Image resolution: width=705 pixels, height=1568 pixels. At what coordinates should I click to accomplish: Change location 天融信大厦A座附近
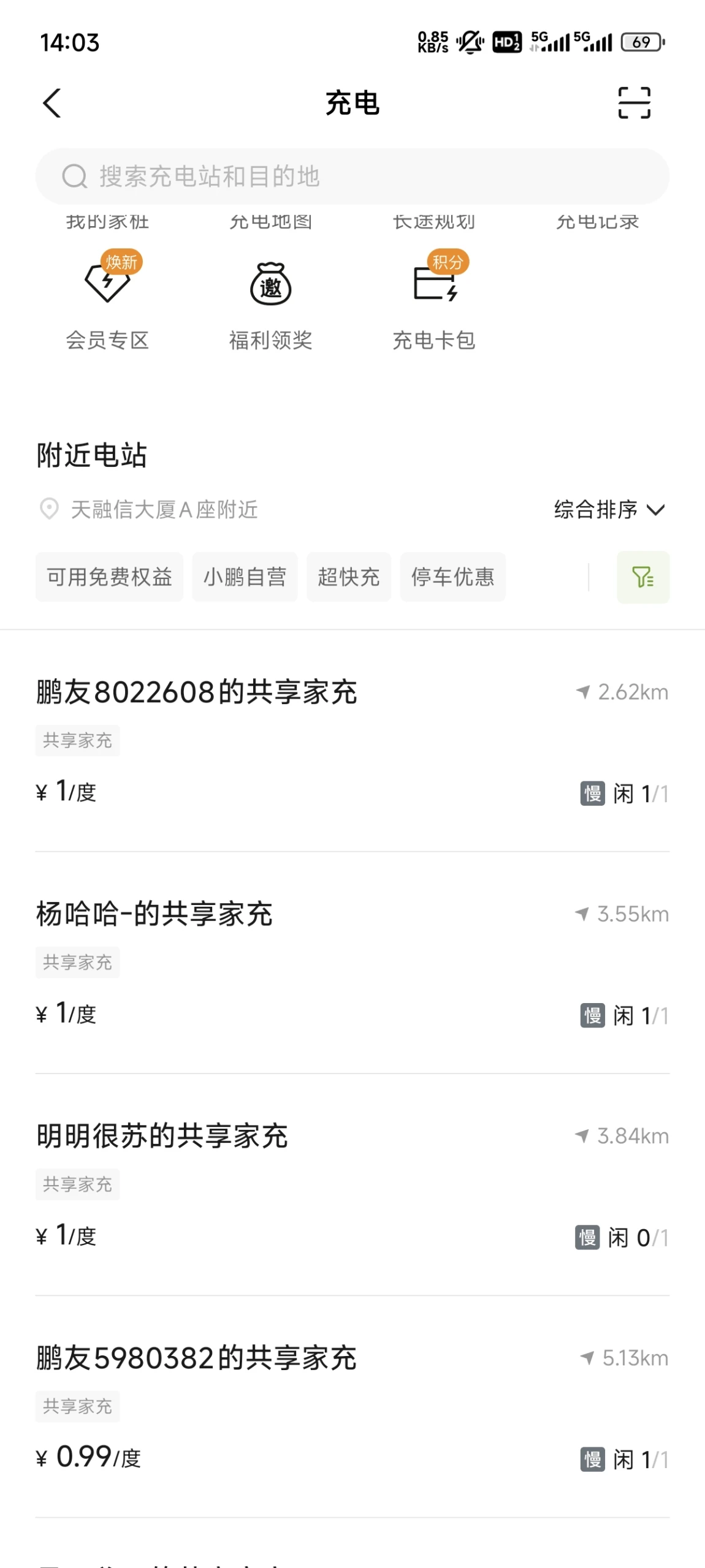(x=148, y=510)
